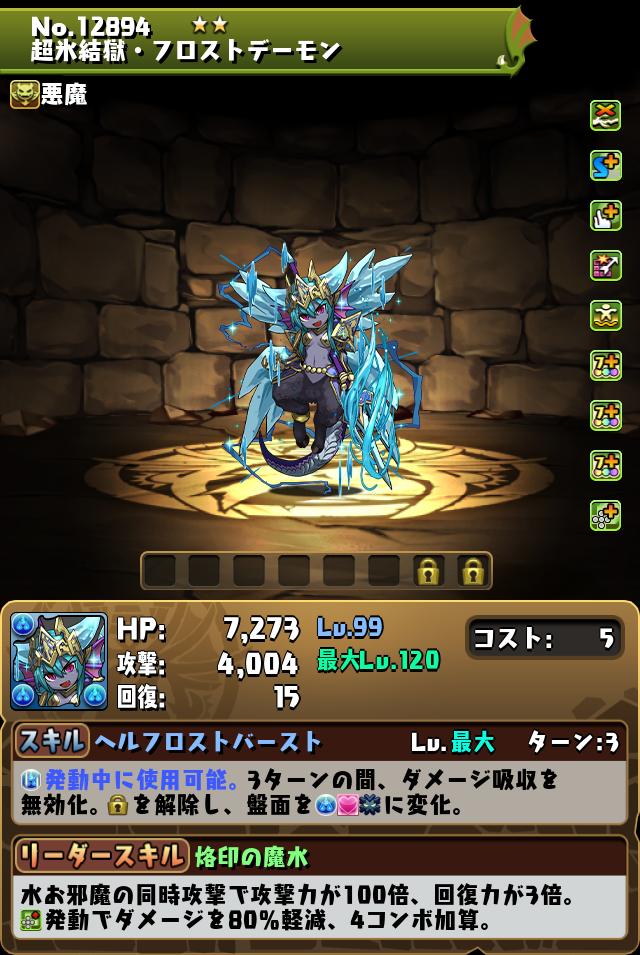Viewport: 640px width, 955px height.
Task: Tap the extend time plus awakening icon
Action: pyautogui.click(x=605, y=215)
